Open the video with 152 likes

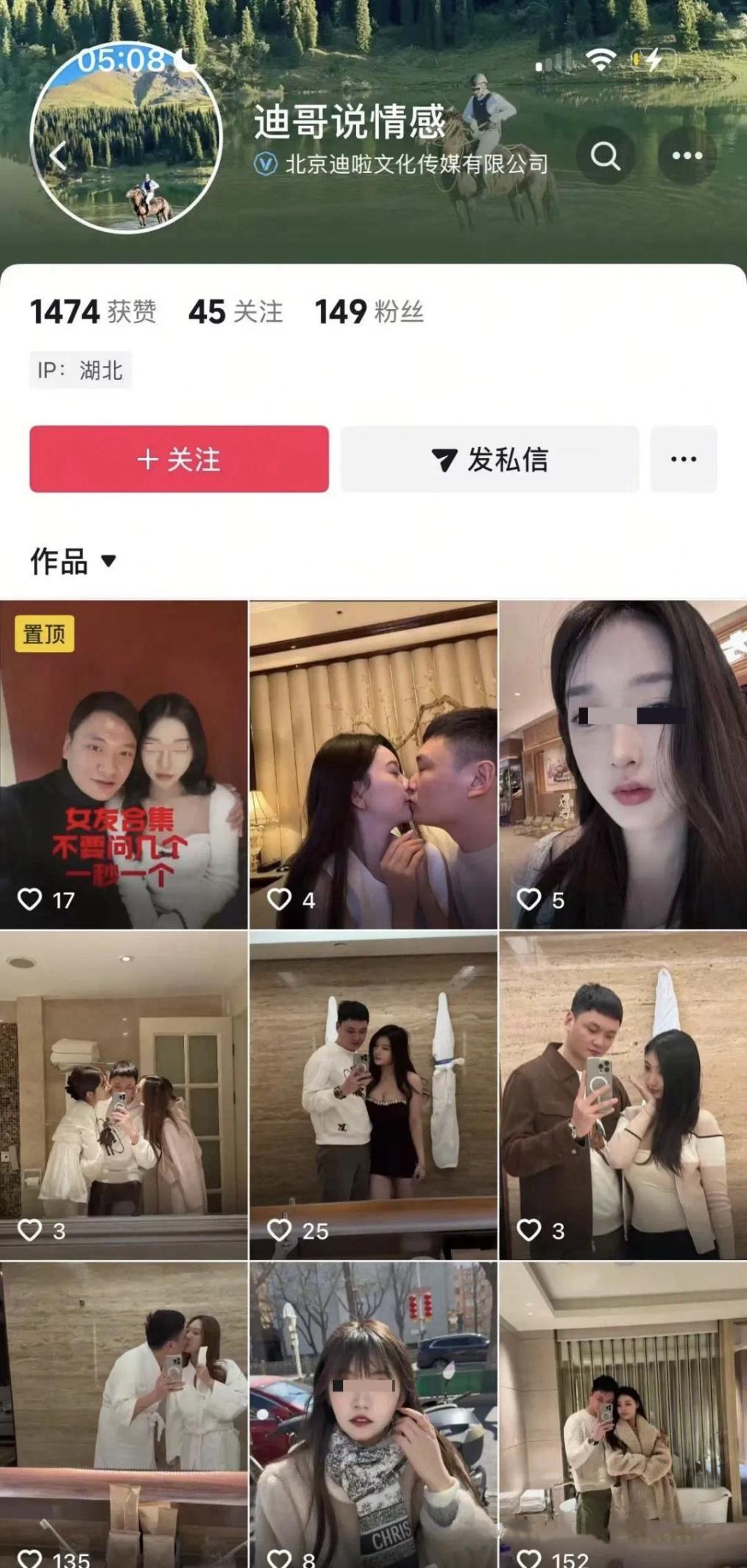coord(623,1413)
